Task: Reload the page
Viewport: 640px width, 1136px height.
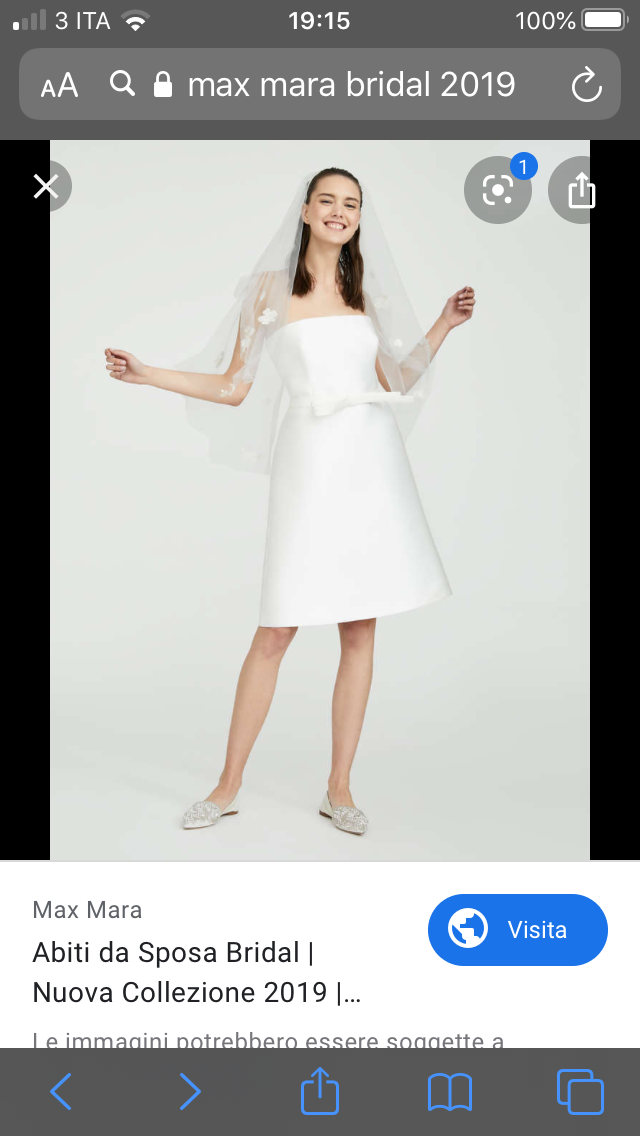Action: click(586, 85)
